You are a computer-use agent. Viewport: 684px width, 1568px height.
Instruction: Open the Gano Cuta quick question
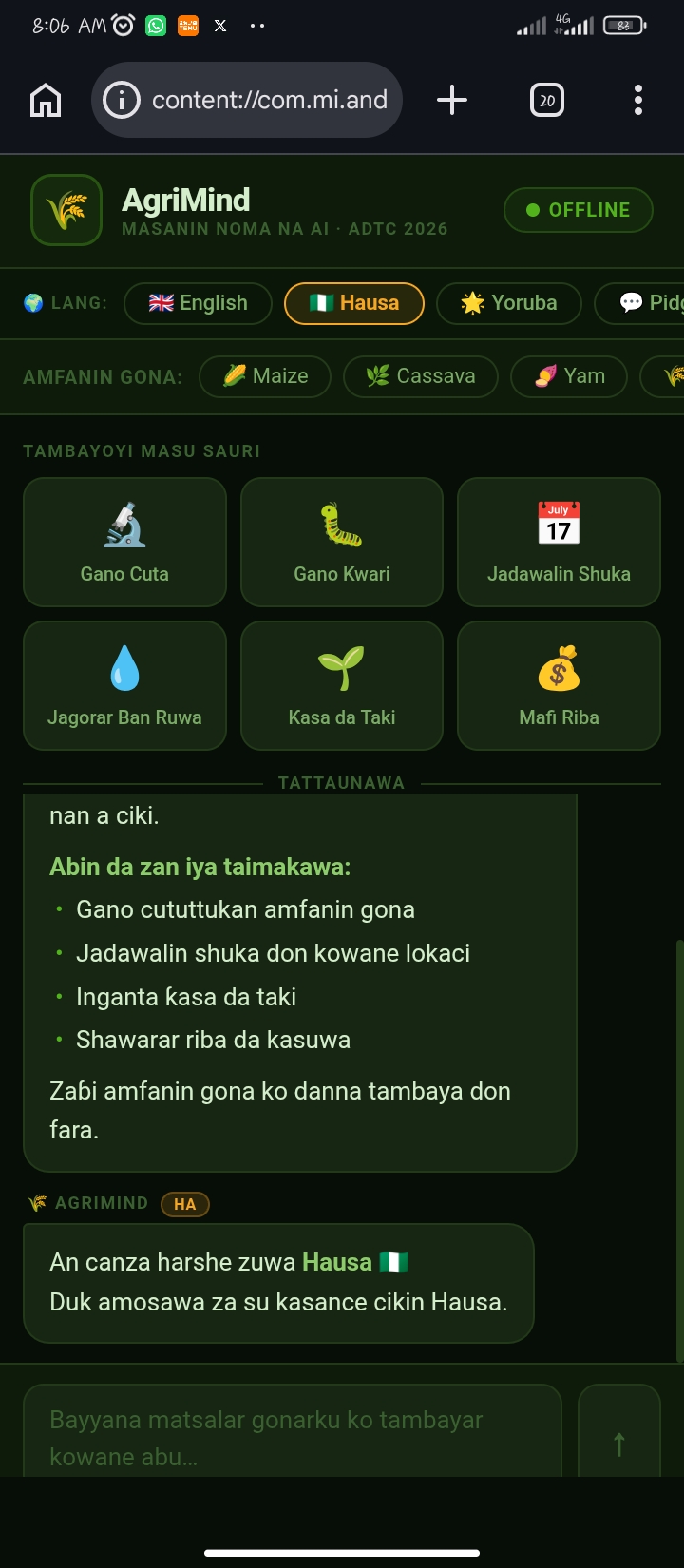pyautogui.click(x=124, y=542)
